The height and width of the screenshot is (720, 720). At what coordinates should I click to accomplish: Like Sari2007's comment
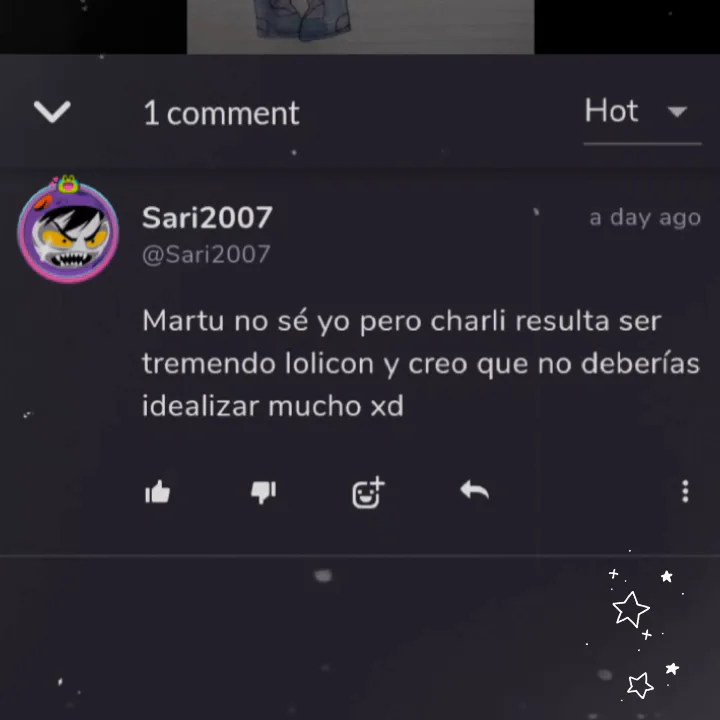[x=158, y=491]
